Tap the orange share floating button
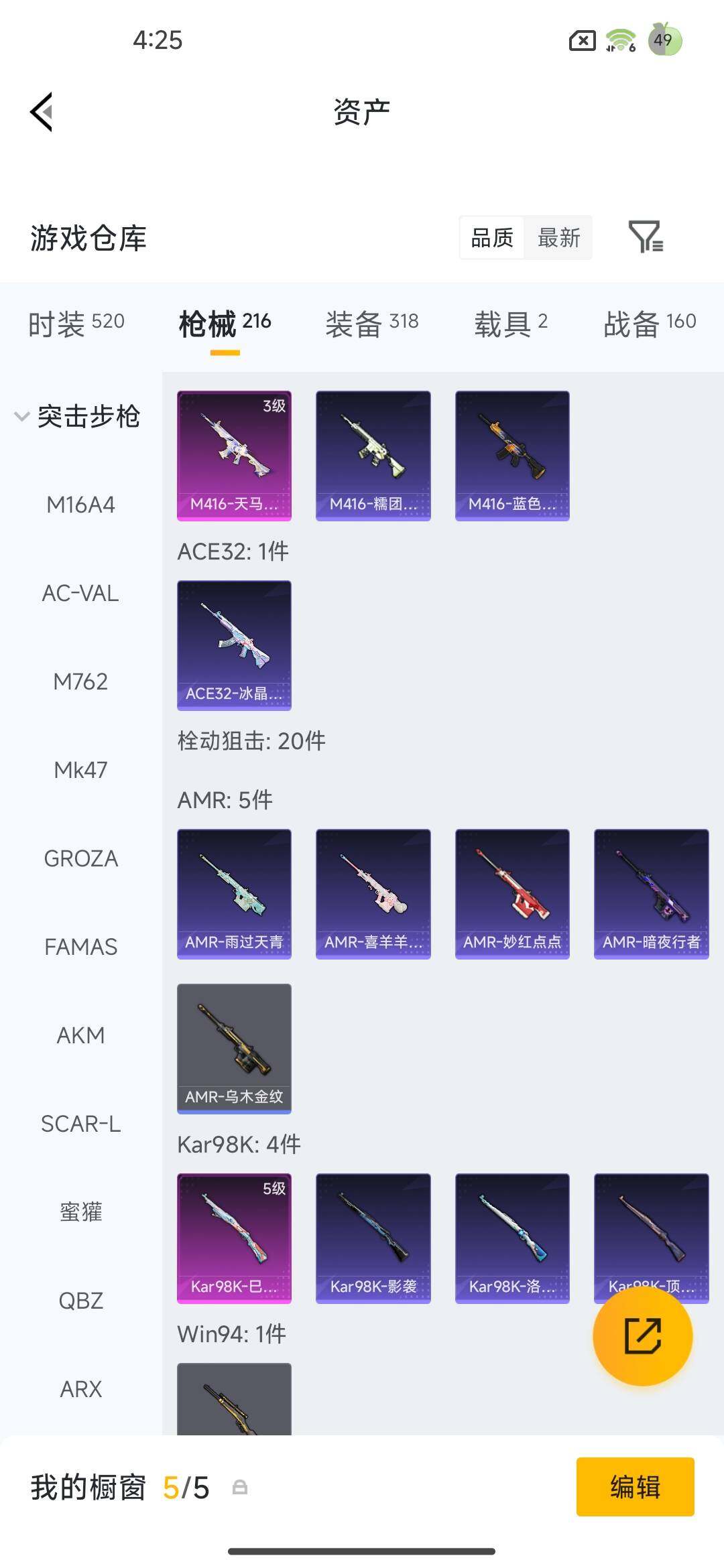 coord(642,1336)
